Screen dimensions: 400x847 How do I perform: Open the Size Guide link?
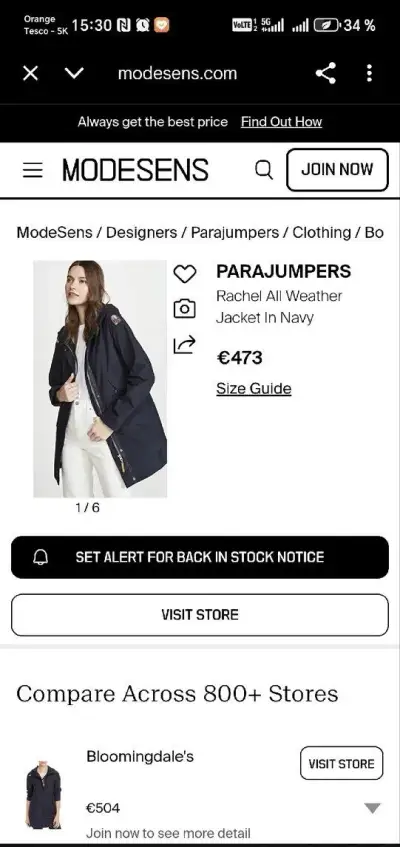click(254, 389)
